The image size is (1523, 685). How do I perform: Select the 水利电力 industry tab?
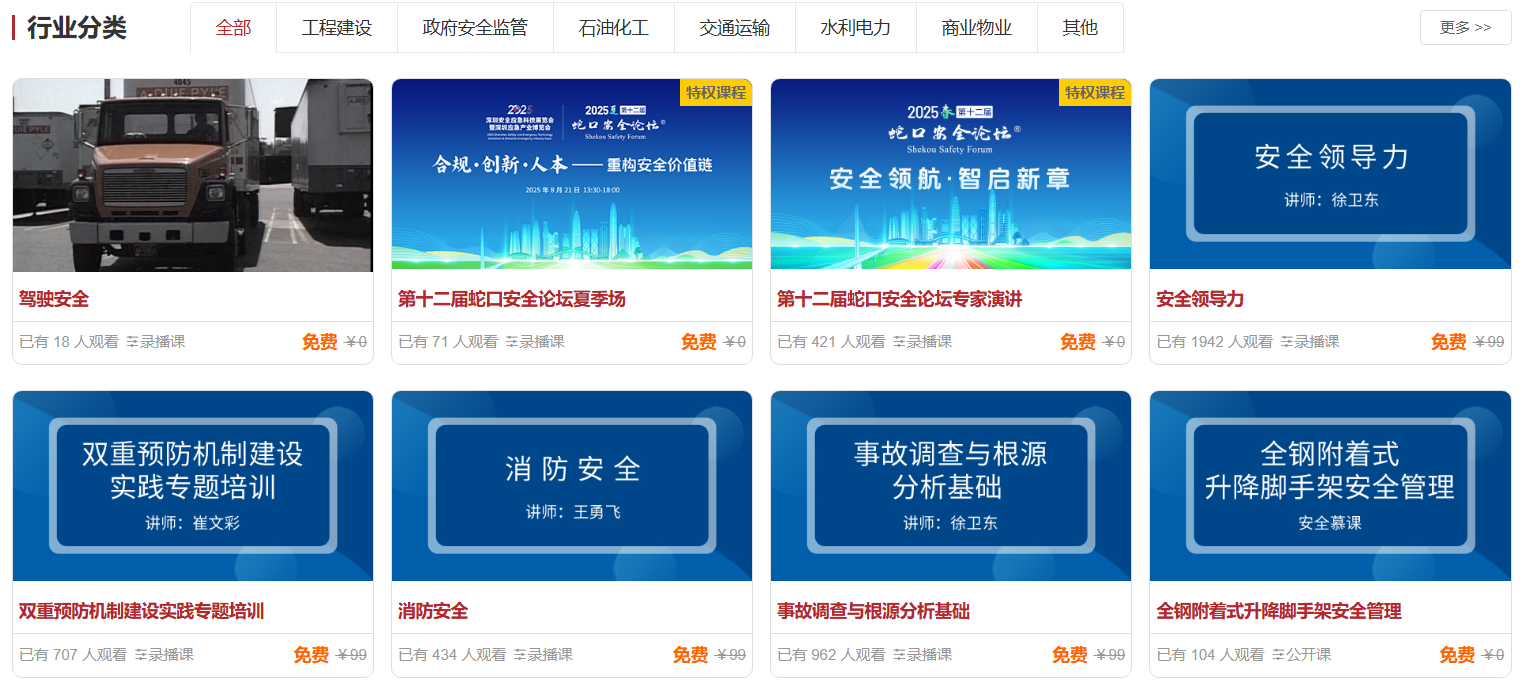pos(856,28)
